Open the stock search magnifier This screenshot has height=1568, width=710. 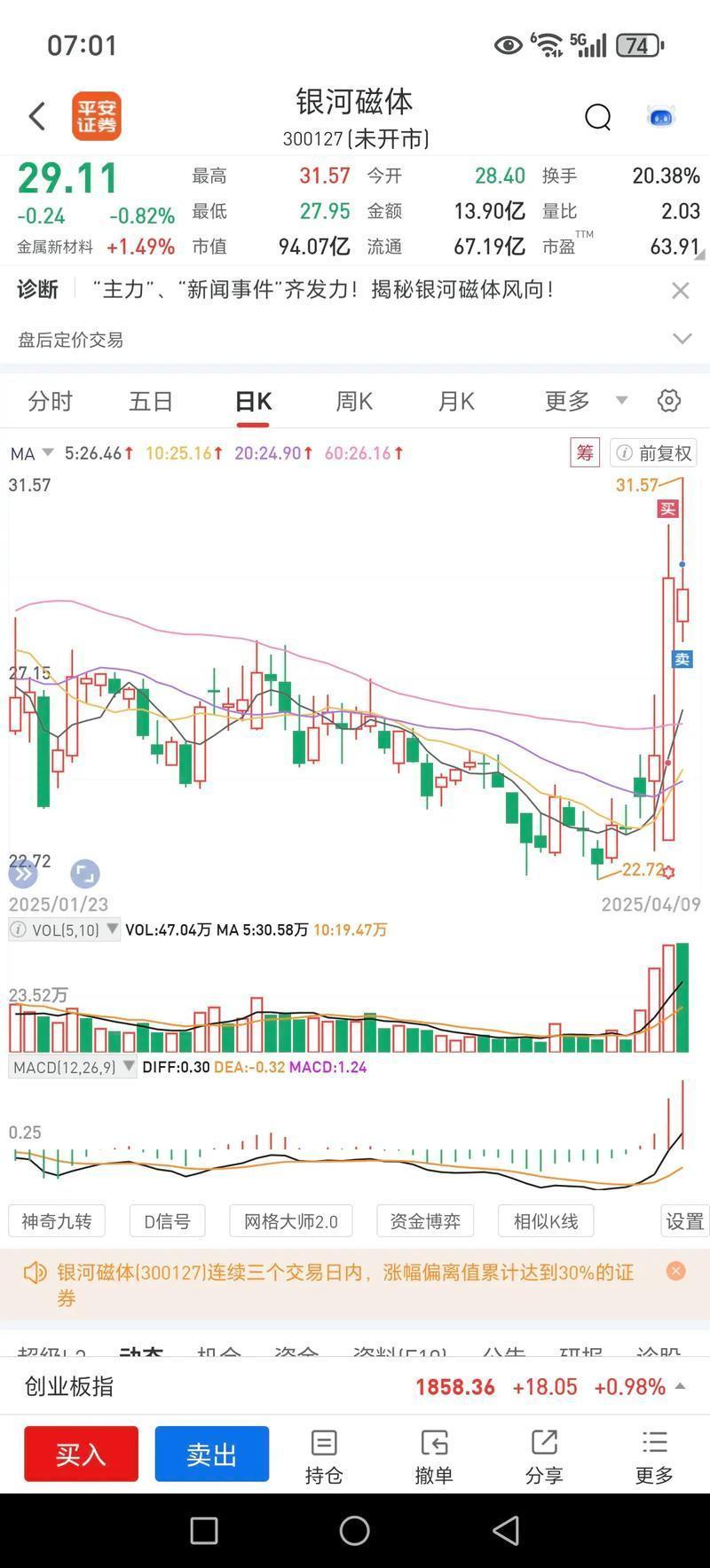[x=597, y=117]
